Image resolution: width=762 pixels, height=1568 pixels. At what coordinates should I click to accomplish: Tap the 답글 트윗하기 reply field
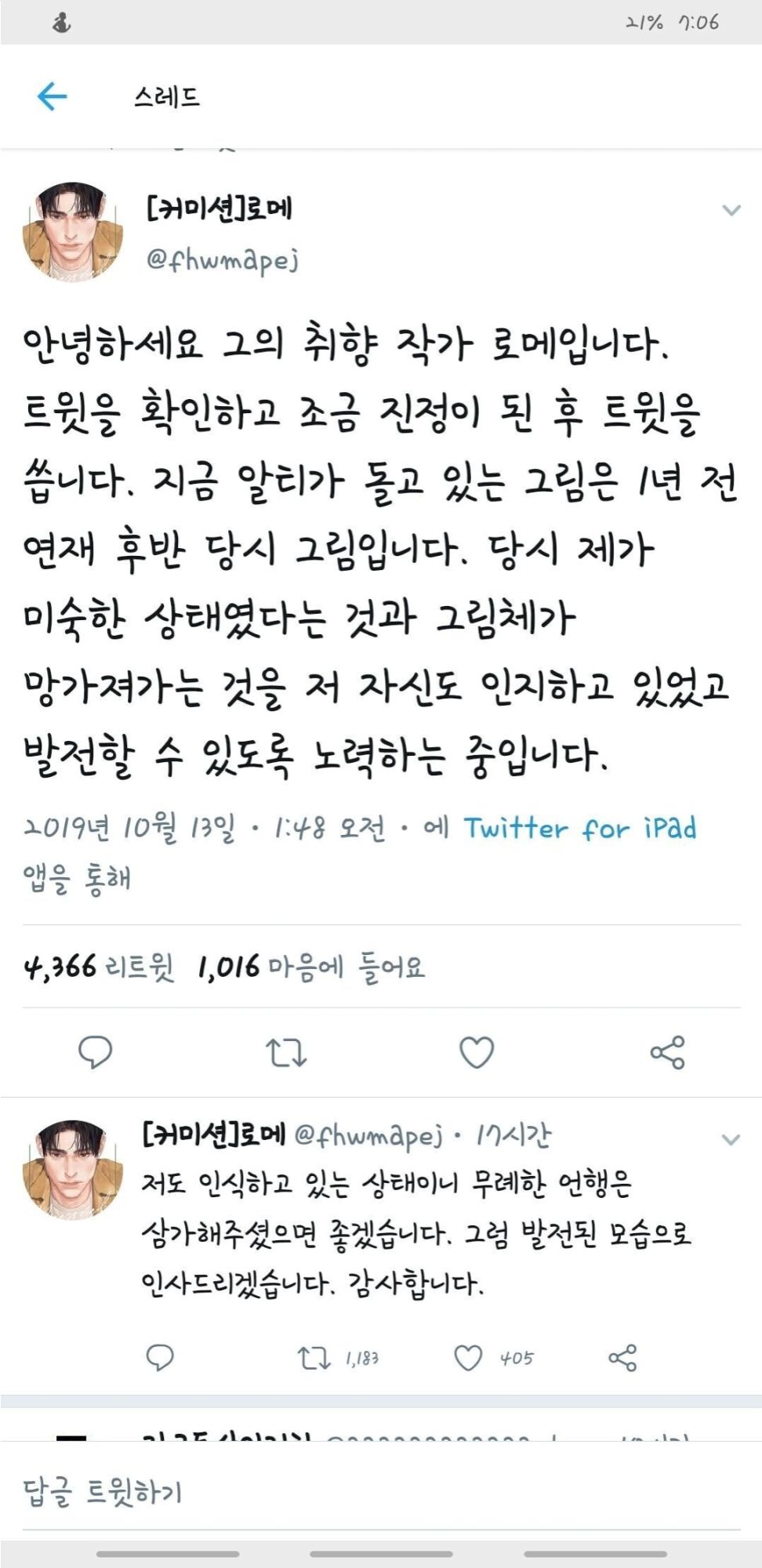[x=314, y=1490]
